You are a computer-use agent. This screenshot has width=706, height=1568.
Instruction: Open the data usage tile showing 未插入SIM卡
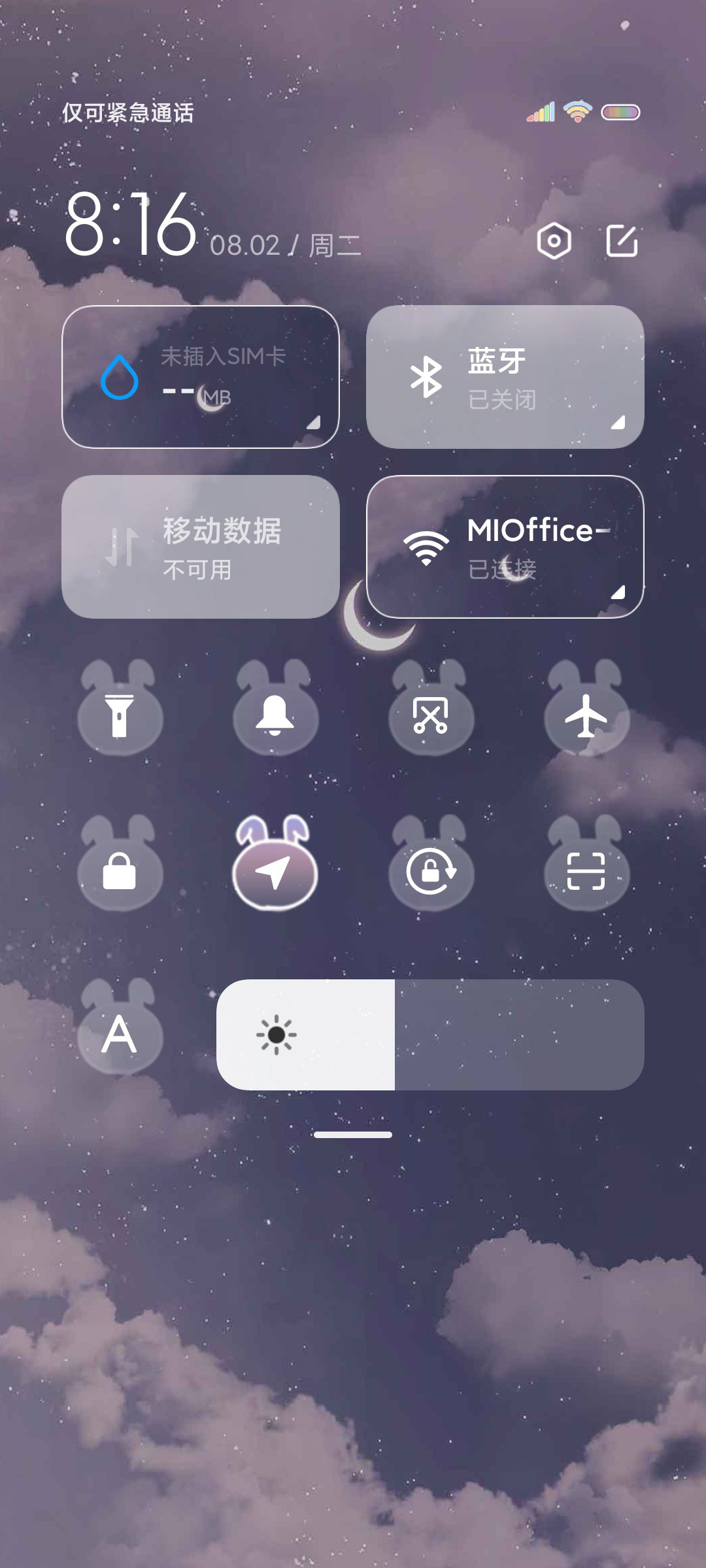201,377
